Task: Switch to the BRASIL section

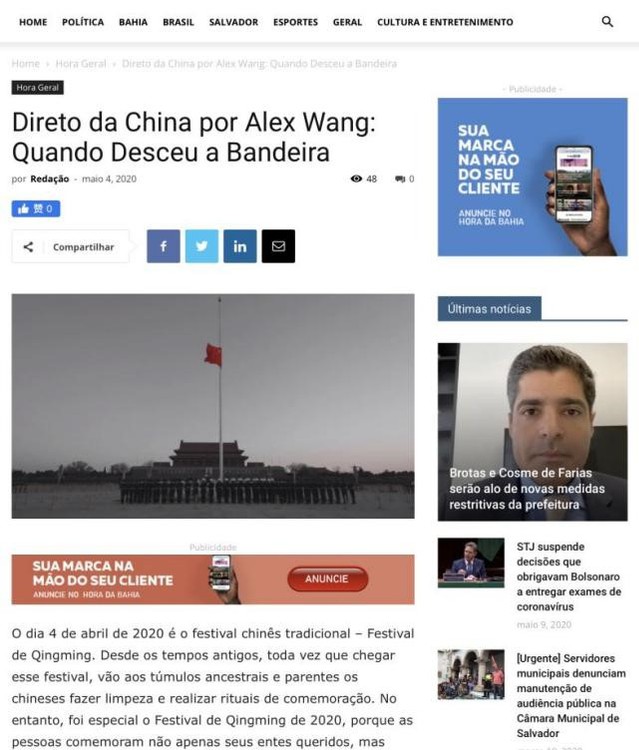Action: 179,22
